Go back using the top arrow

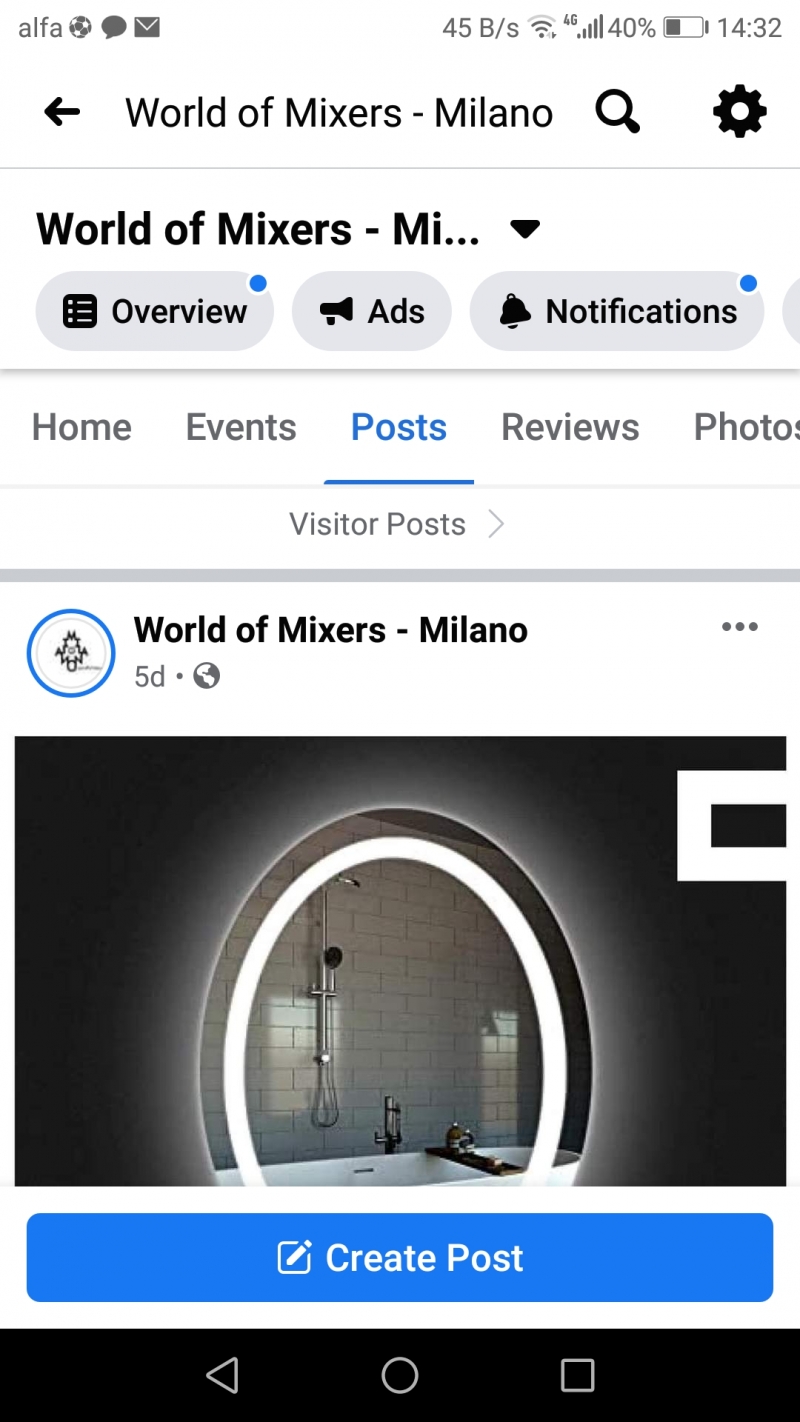[x=62, y=112]
